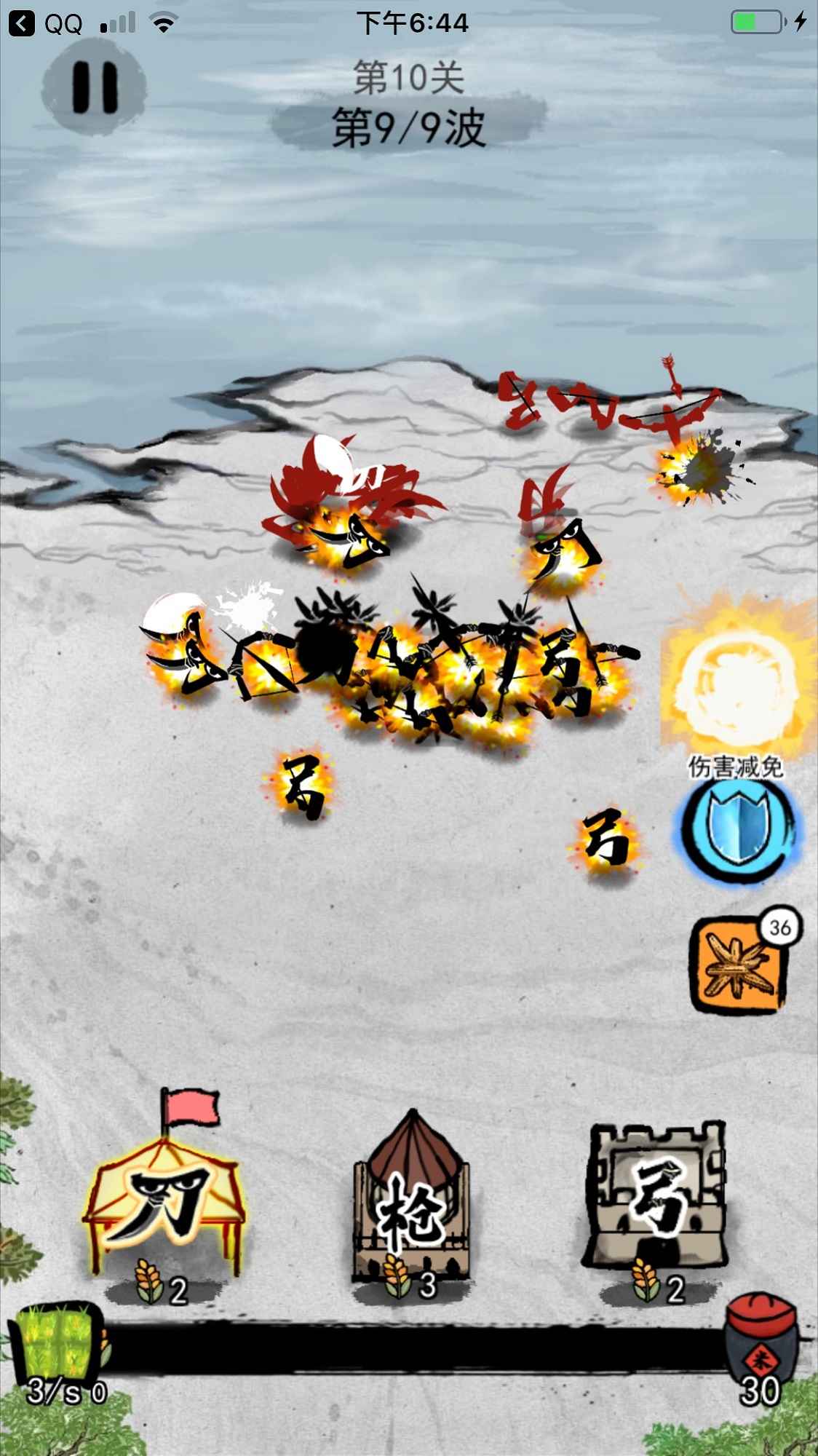The height and width of the screenshot is (1456, 818).
Task: Return to QQ via the back link
Action: point(45,23)
